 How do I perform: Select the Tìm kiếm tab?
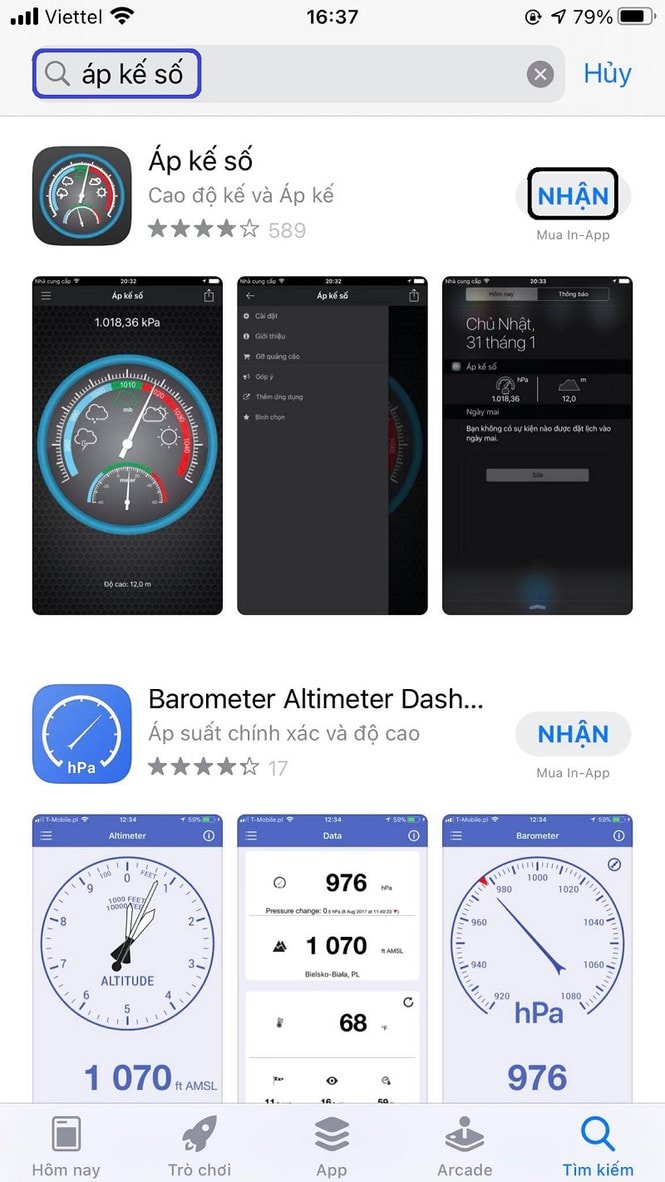point(597,1145)
